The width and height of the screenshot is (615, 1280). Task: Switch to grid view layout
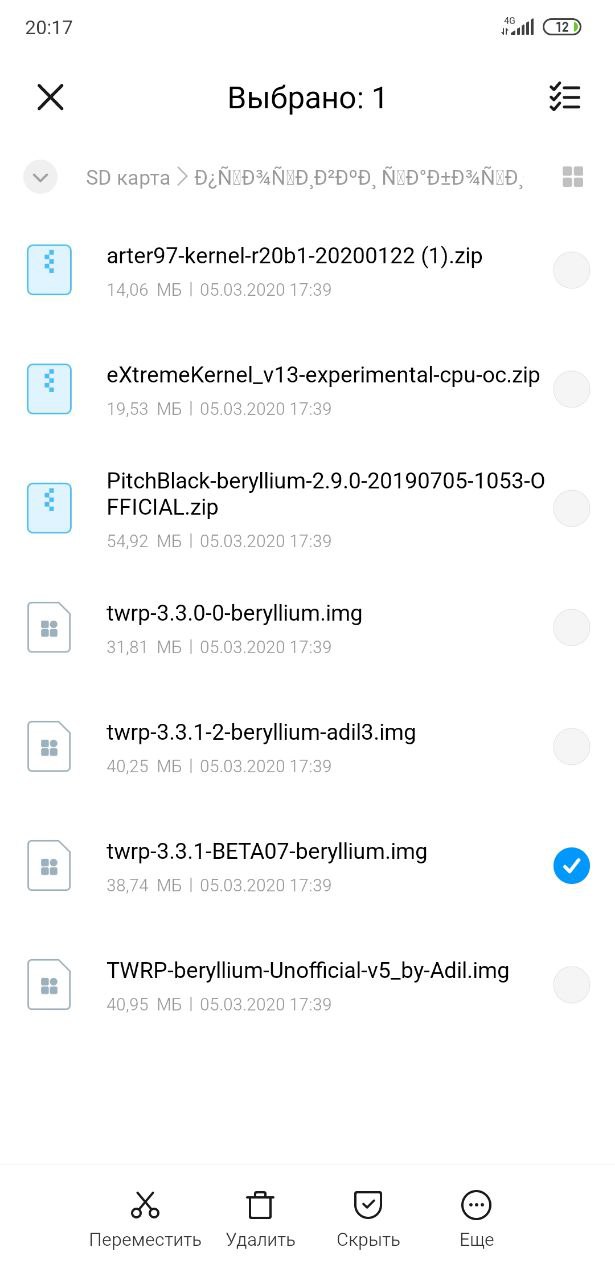coord(573,178)
